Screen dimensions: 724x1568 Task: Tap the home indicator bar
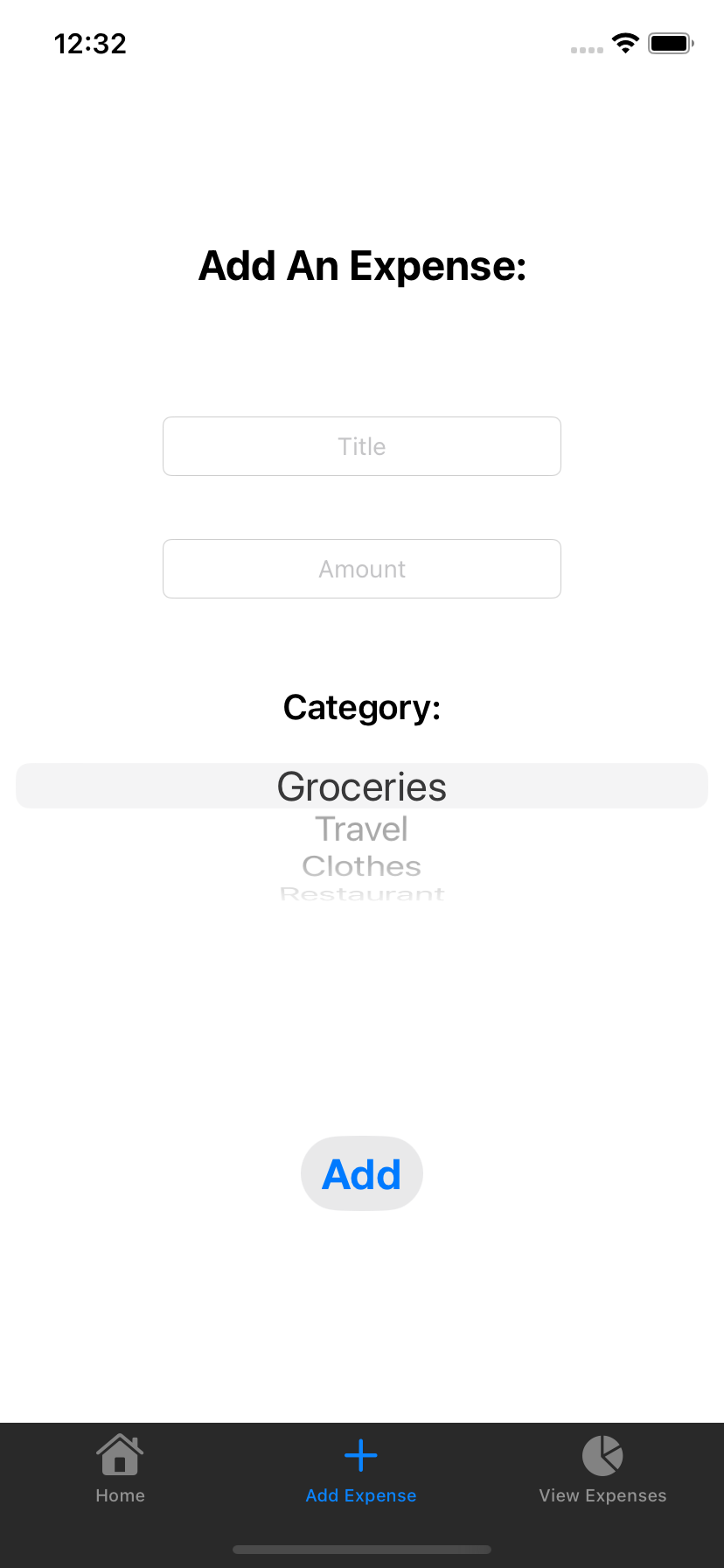click(361, 1549)
